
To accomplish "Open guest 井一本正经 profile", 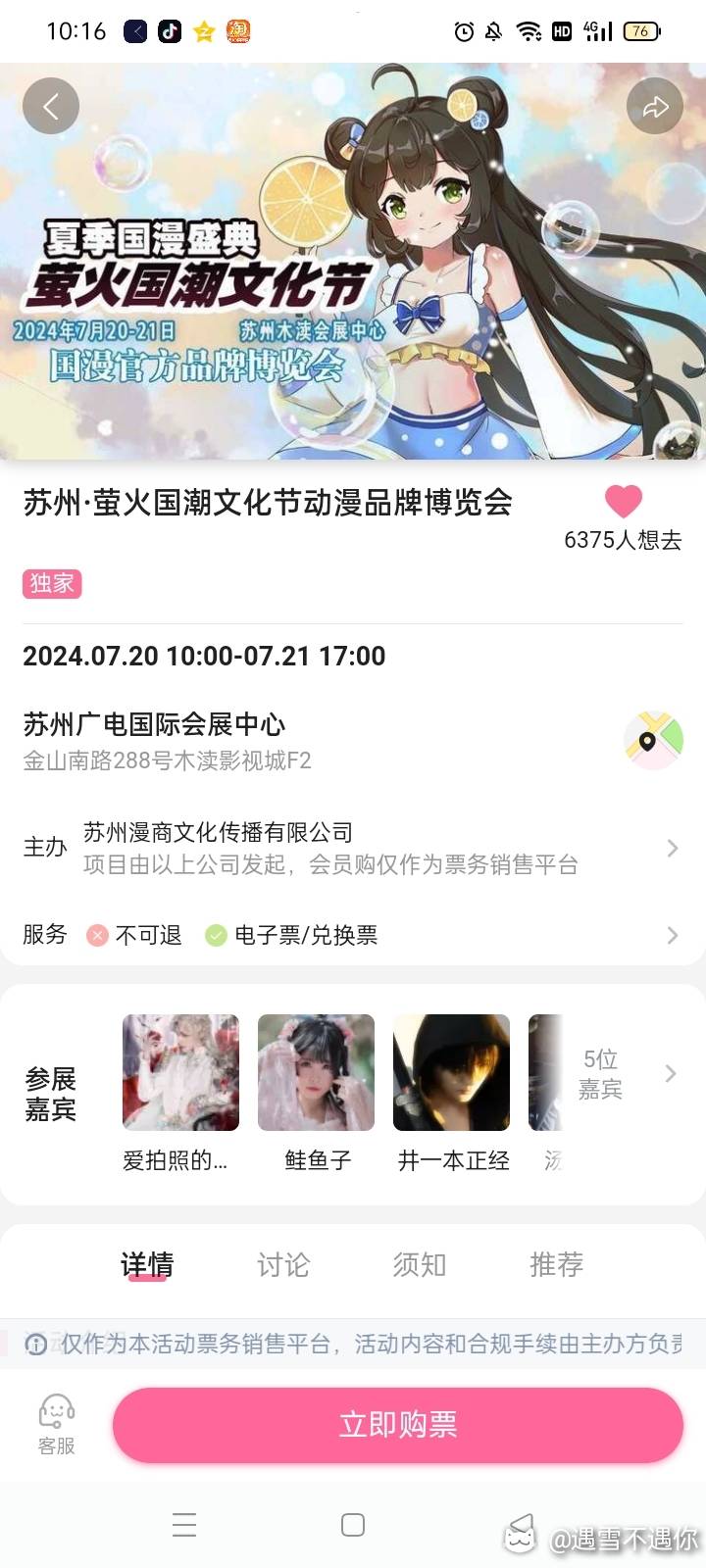I will 452,1093.
